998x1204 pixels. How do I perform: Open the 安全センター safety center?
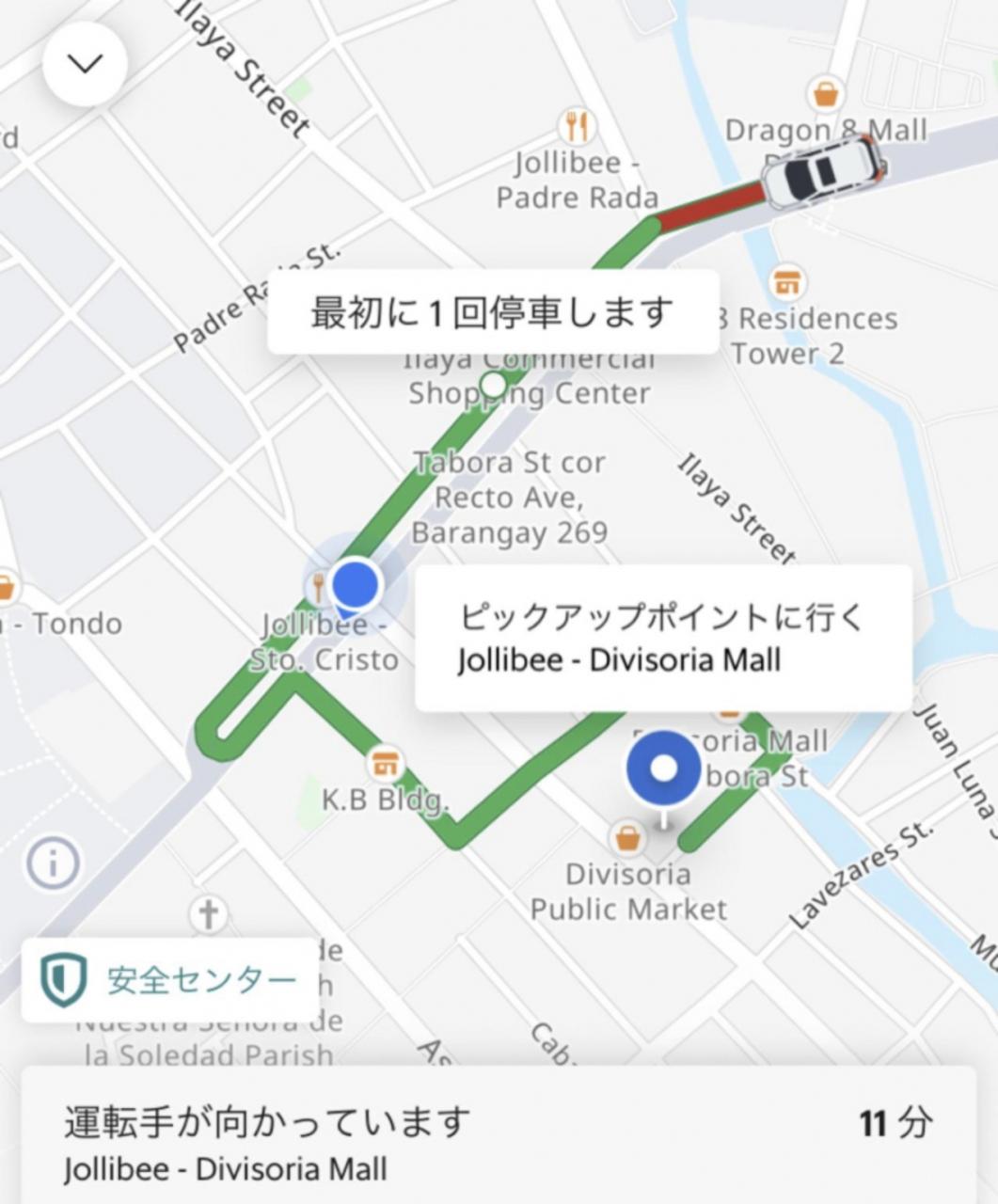(170, 980)
